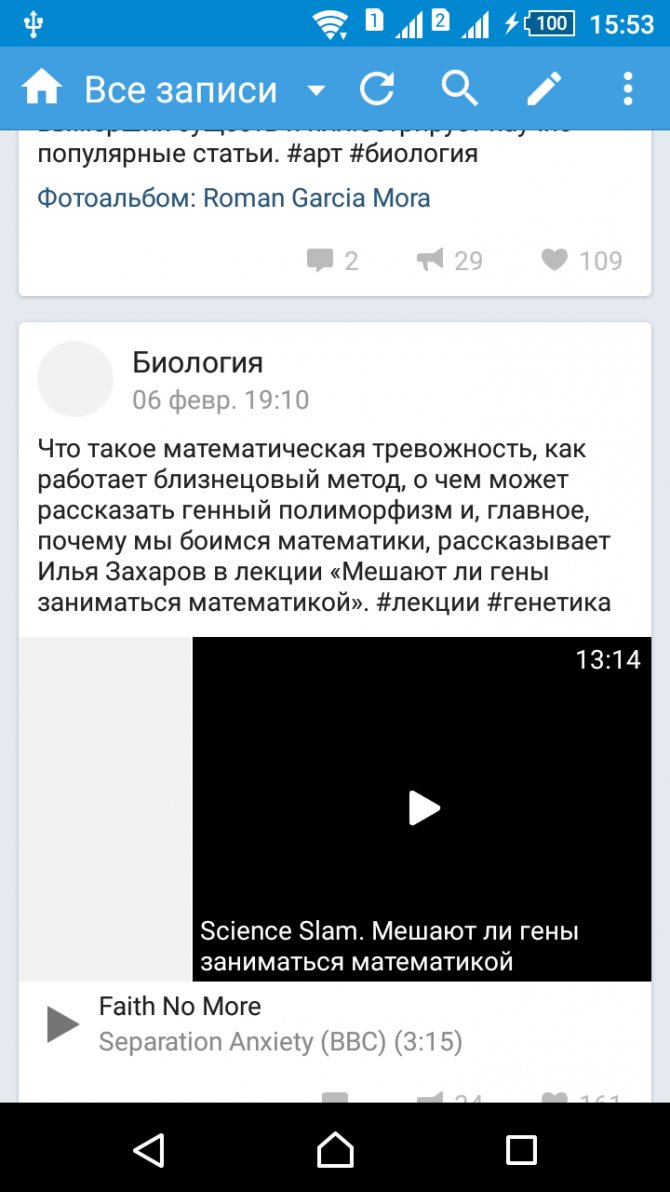Compose a new post with the pencil icon
This screenshot has width=670, height=1192.
point(545,89)
